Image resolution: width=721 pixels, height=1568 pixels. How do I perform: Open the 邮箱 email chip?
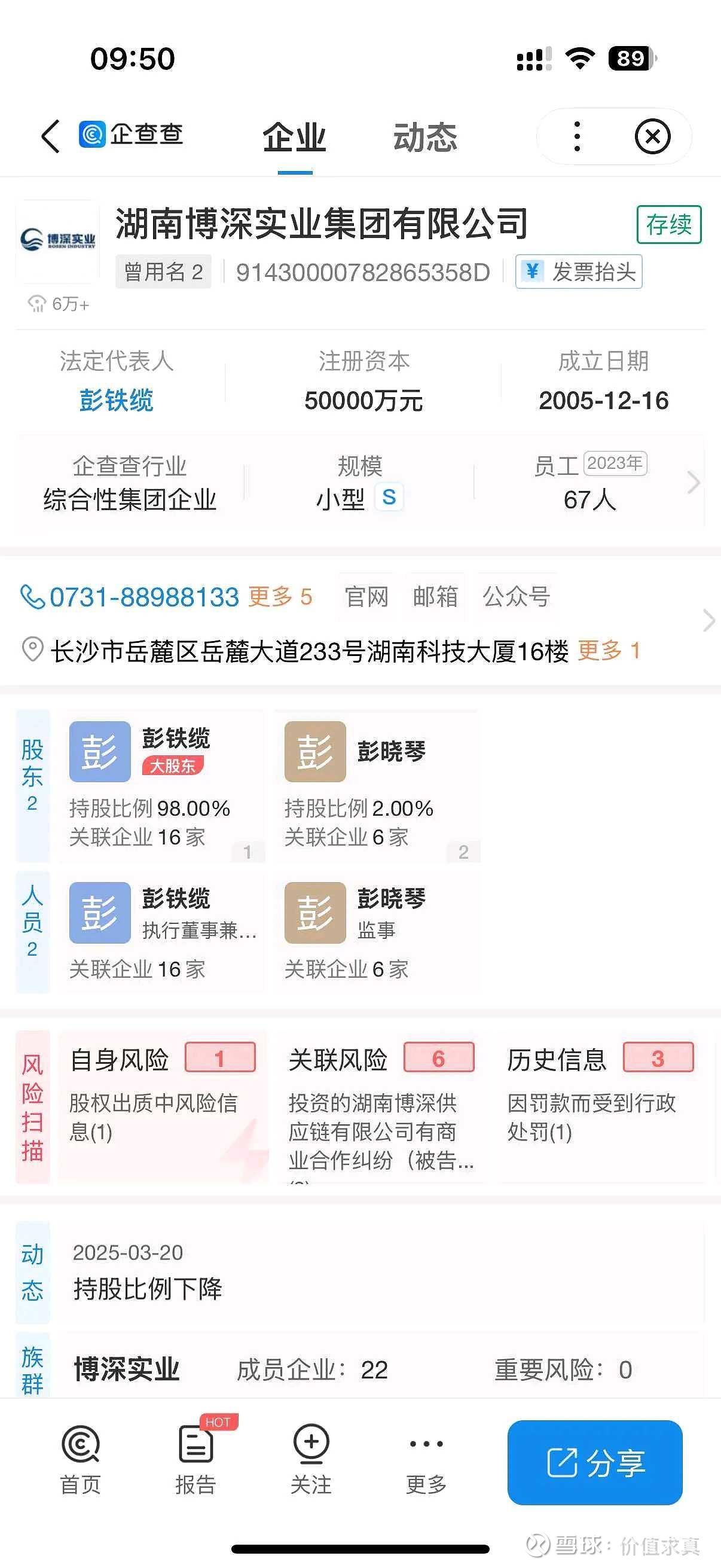tap(435, 597)
